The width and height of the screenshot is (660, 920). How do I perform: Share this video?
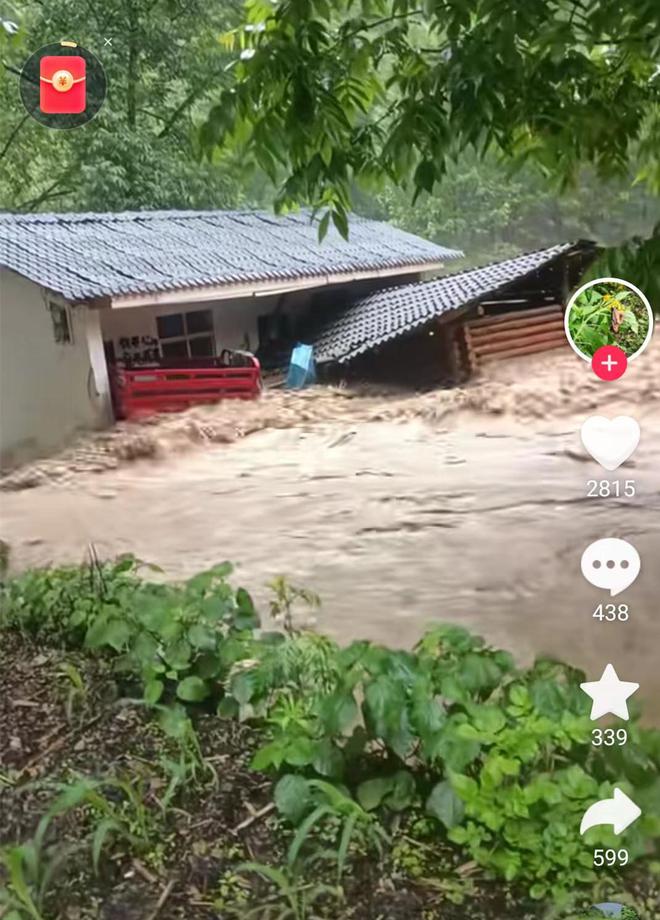[610, 813]
